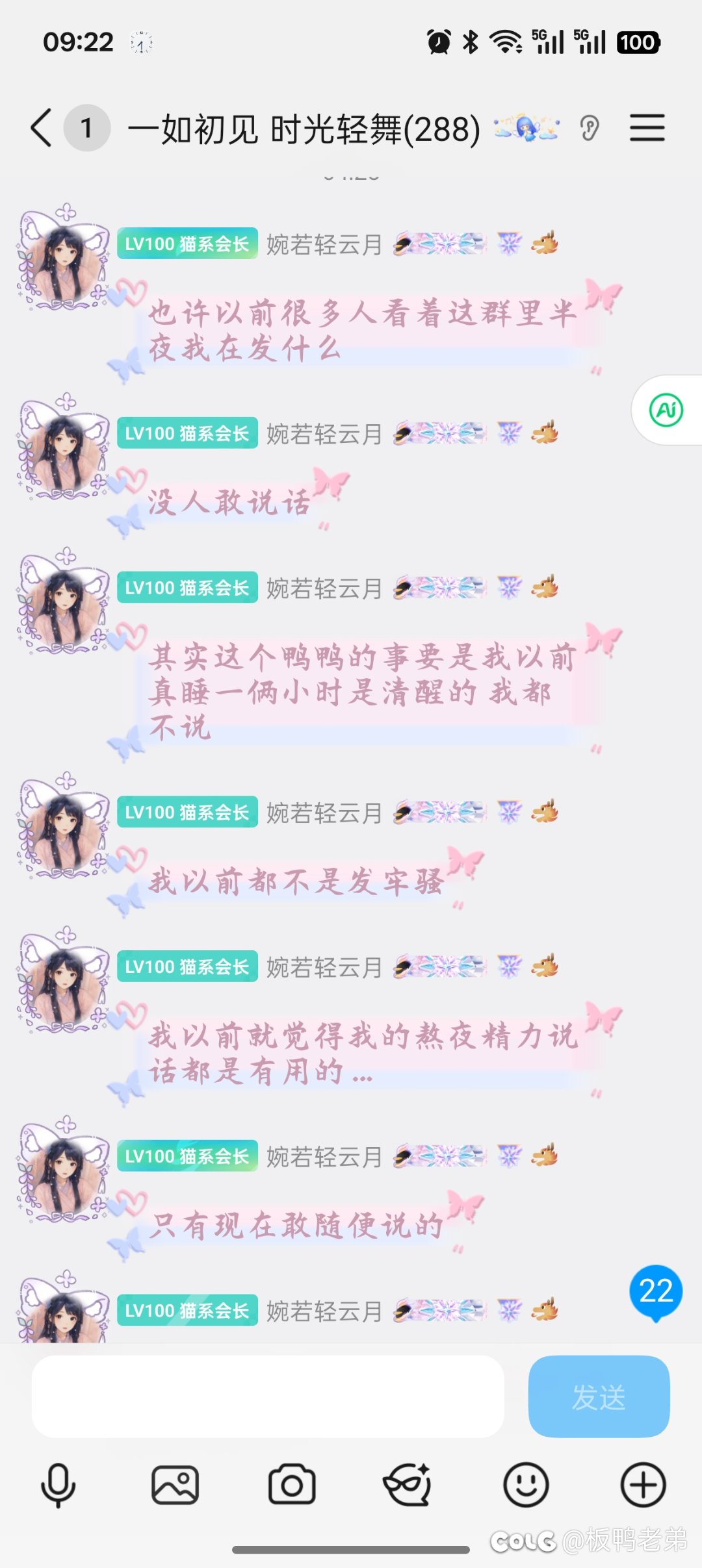Open the photo gallery picker
The image size is (702, 1568).
pyautogui.click(x=175, y=1485)
